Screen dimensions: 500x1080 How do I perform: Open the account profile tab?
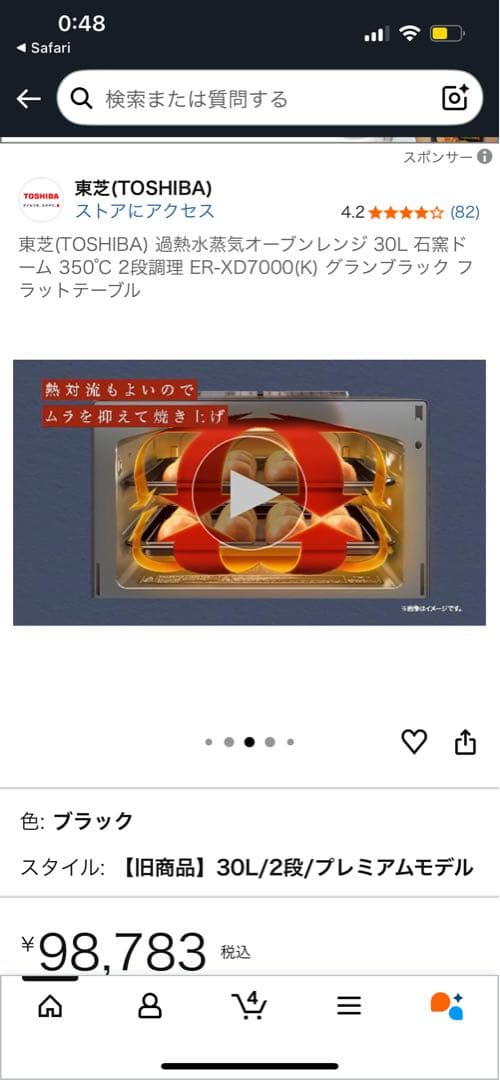click(149, 1007)
